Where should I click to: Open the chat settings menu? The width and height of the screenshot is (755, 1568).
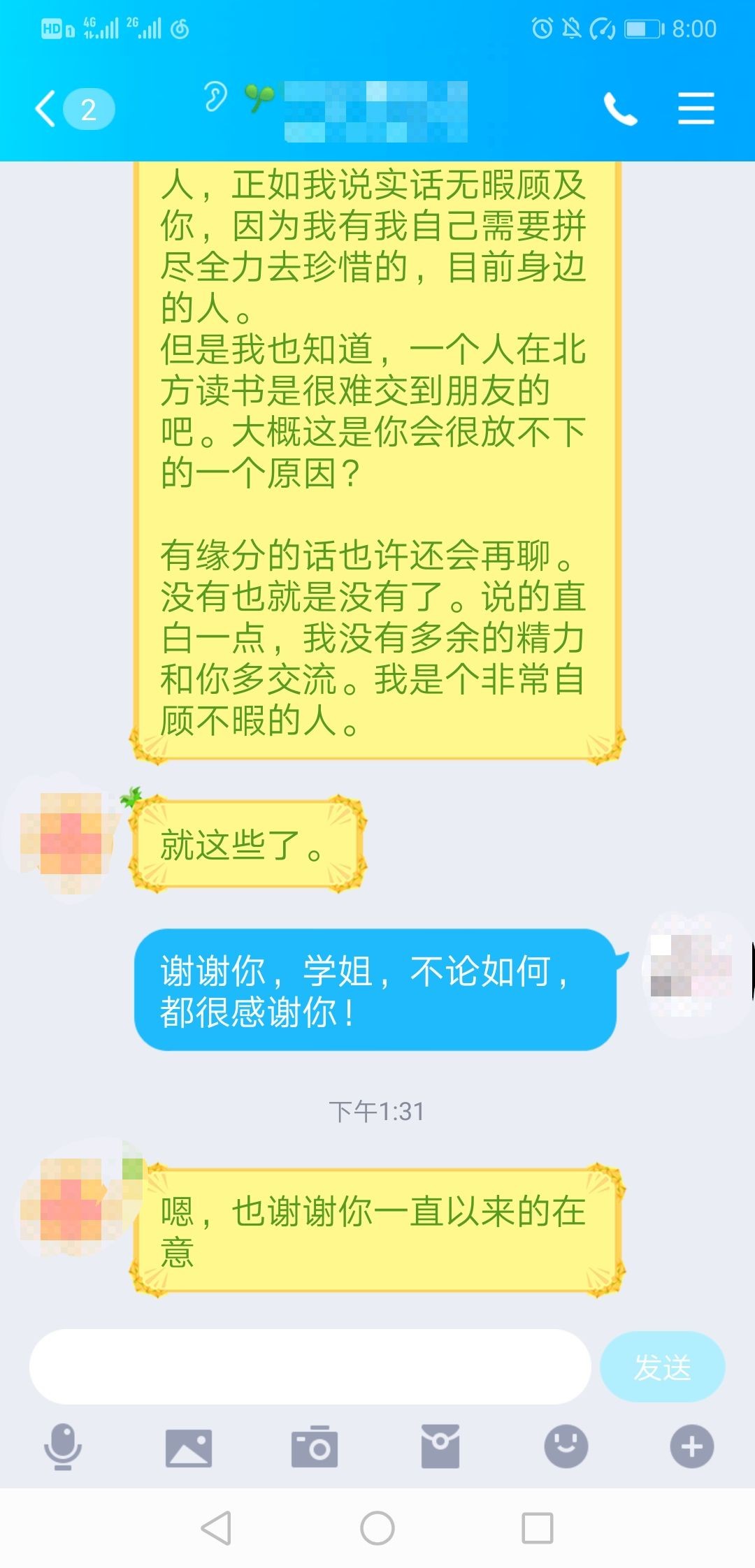click(696, 110)
